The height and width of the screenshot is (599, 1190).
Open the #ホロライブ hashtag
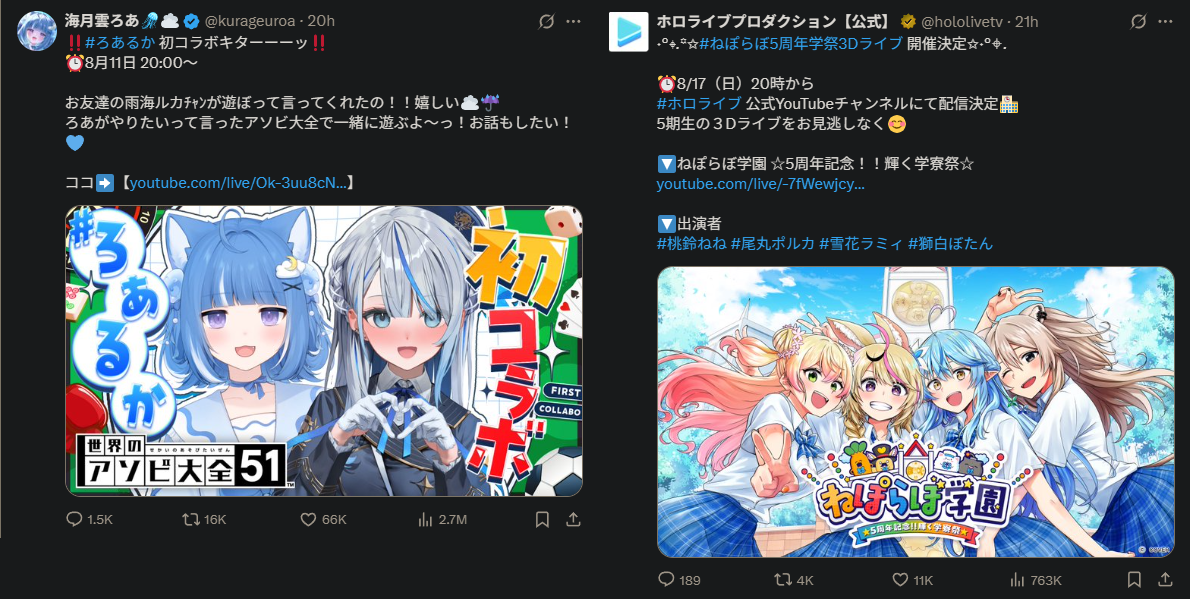pyautogui.click(x=699, y=103)
